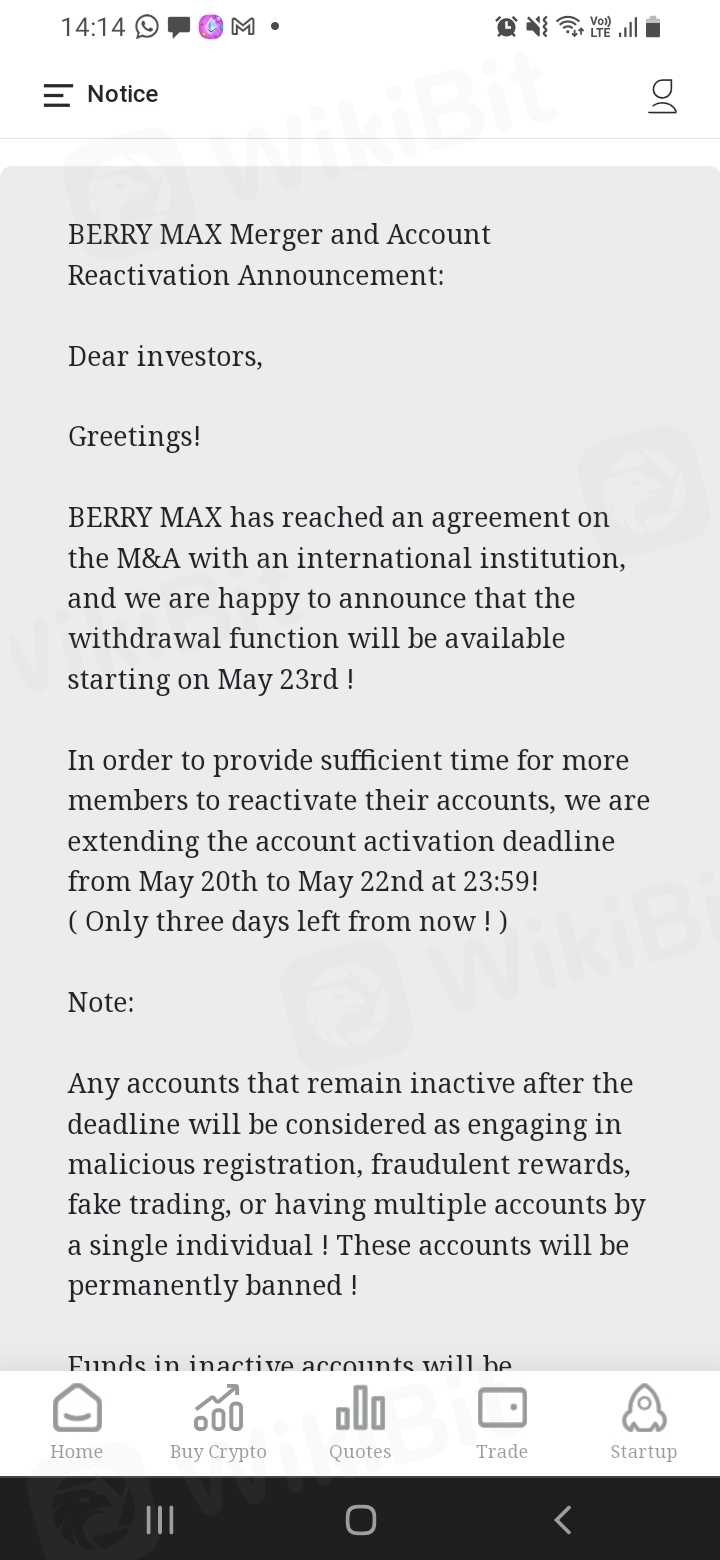Open the Quotes tab
The width and height of the screenshot is (720, 1560).
pos(360,1422)
